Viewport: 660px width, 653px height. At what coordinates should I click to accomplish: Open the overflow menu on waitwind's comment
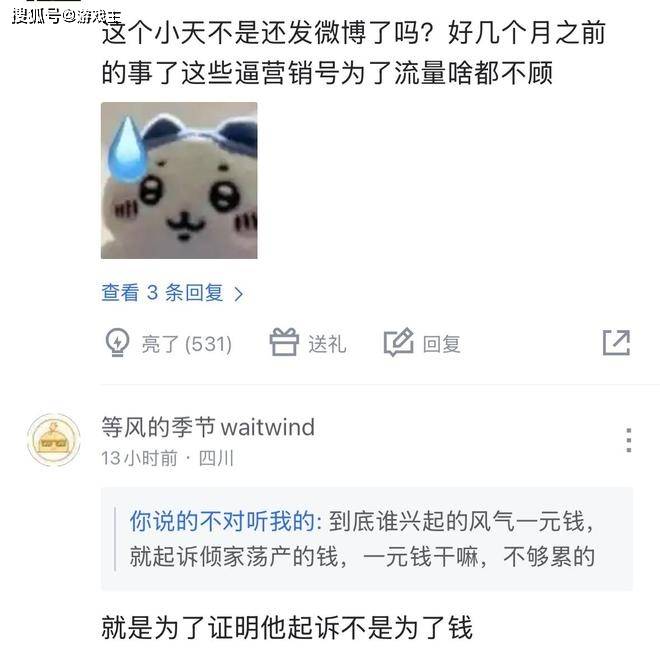pos(628,440)
